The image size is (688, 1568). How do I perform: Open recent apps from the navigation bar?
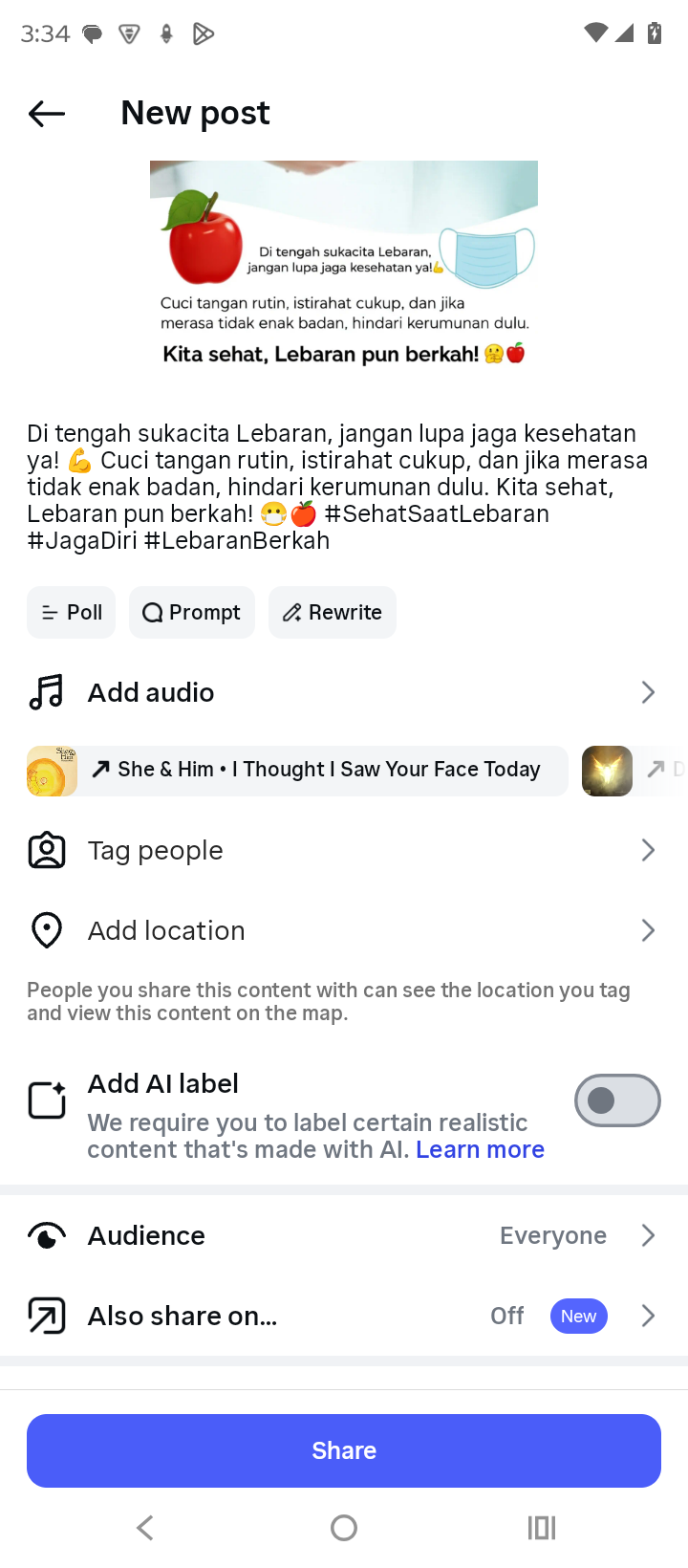coord(541,1528)
